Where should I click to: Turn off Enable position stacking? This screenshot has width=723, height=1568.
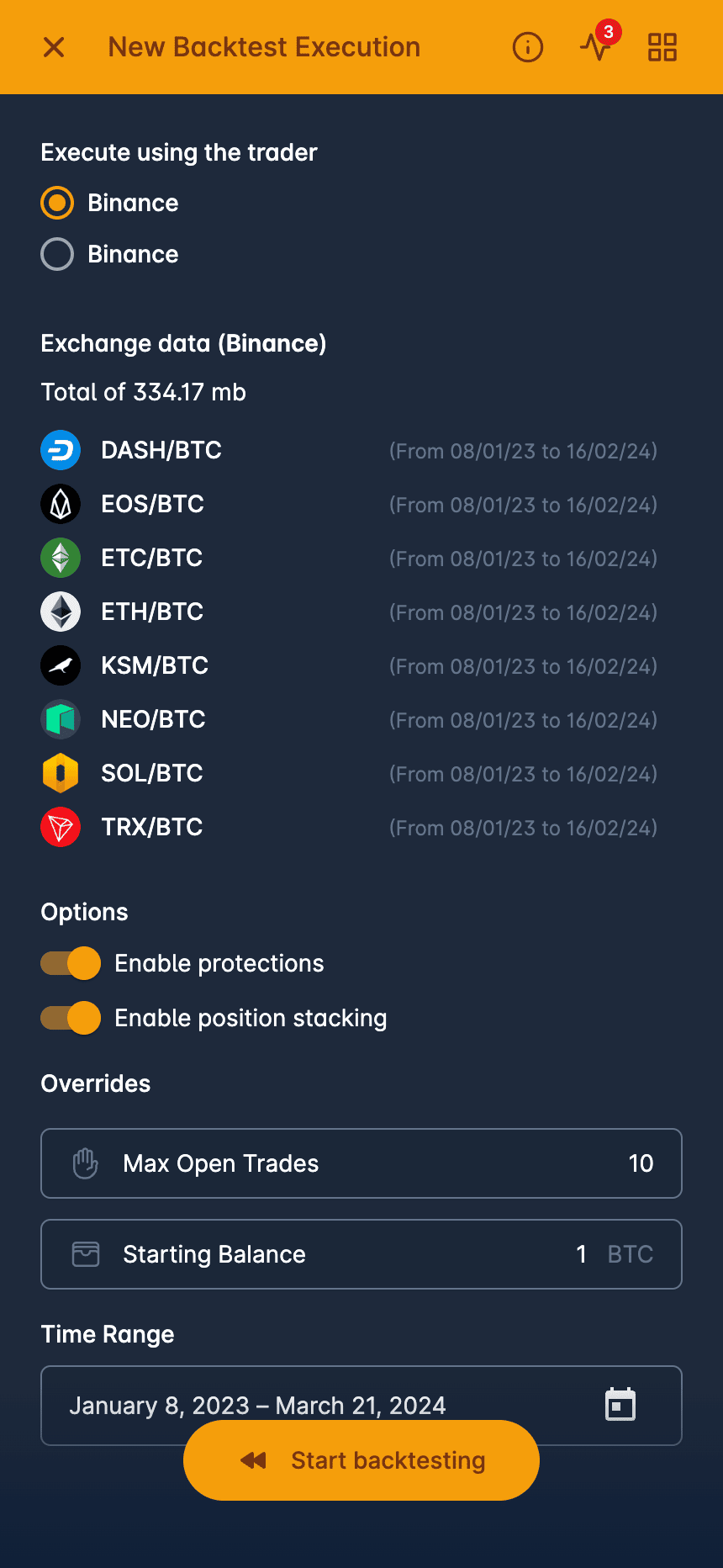[71, 1018]
